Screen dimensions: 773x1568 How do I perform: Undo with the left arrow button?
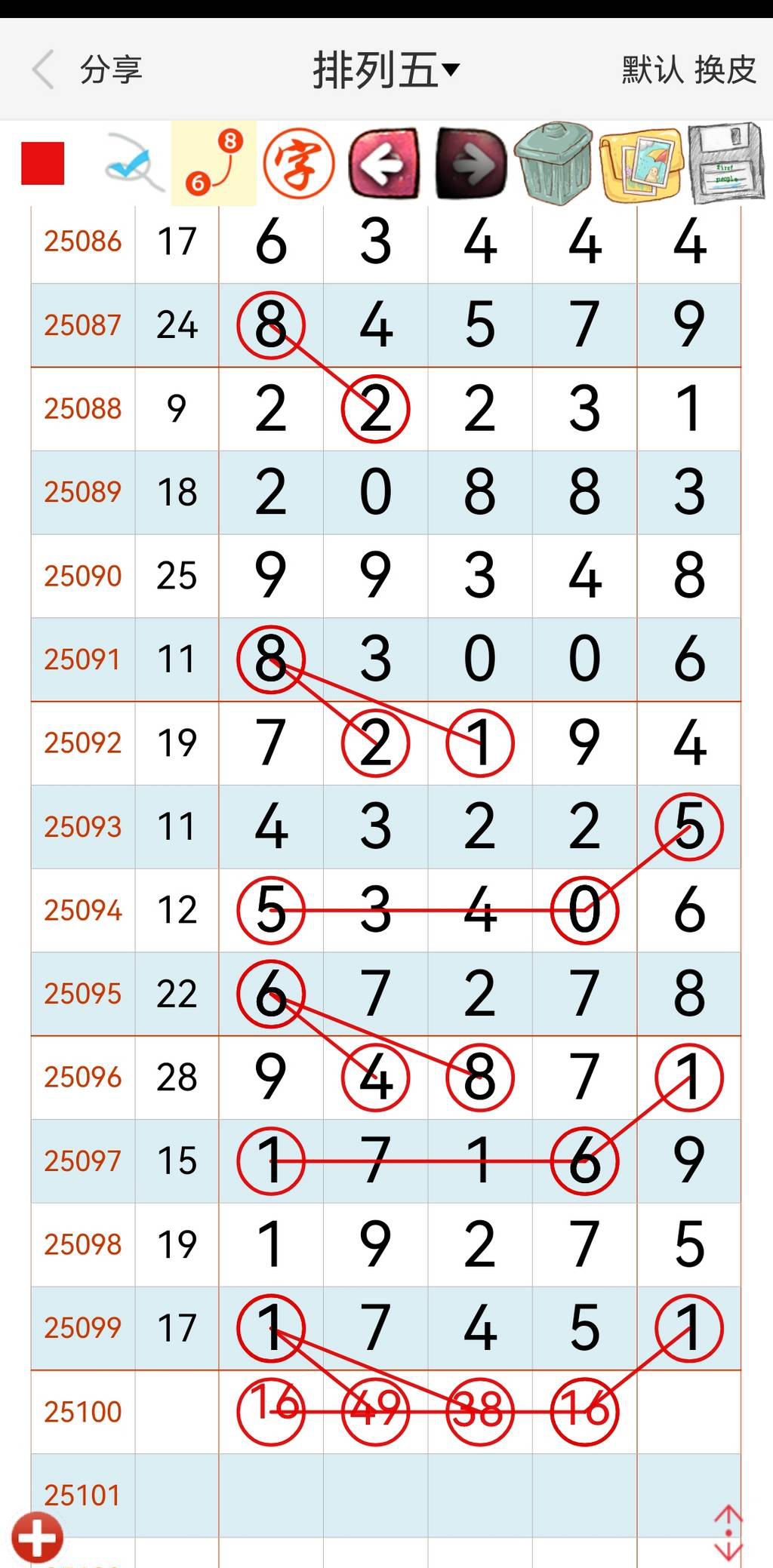click(x=384, y=163)
